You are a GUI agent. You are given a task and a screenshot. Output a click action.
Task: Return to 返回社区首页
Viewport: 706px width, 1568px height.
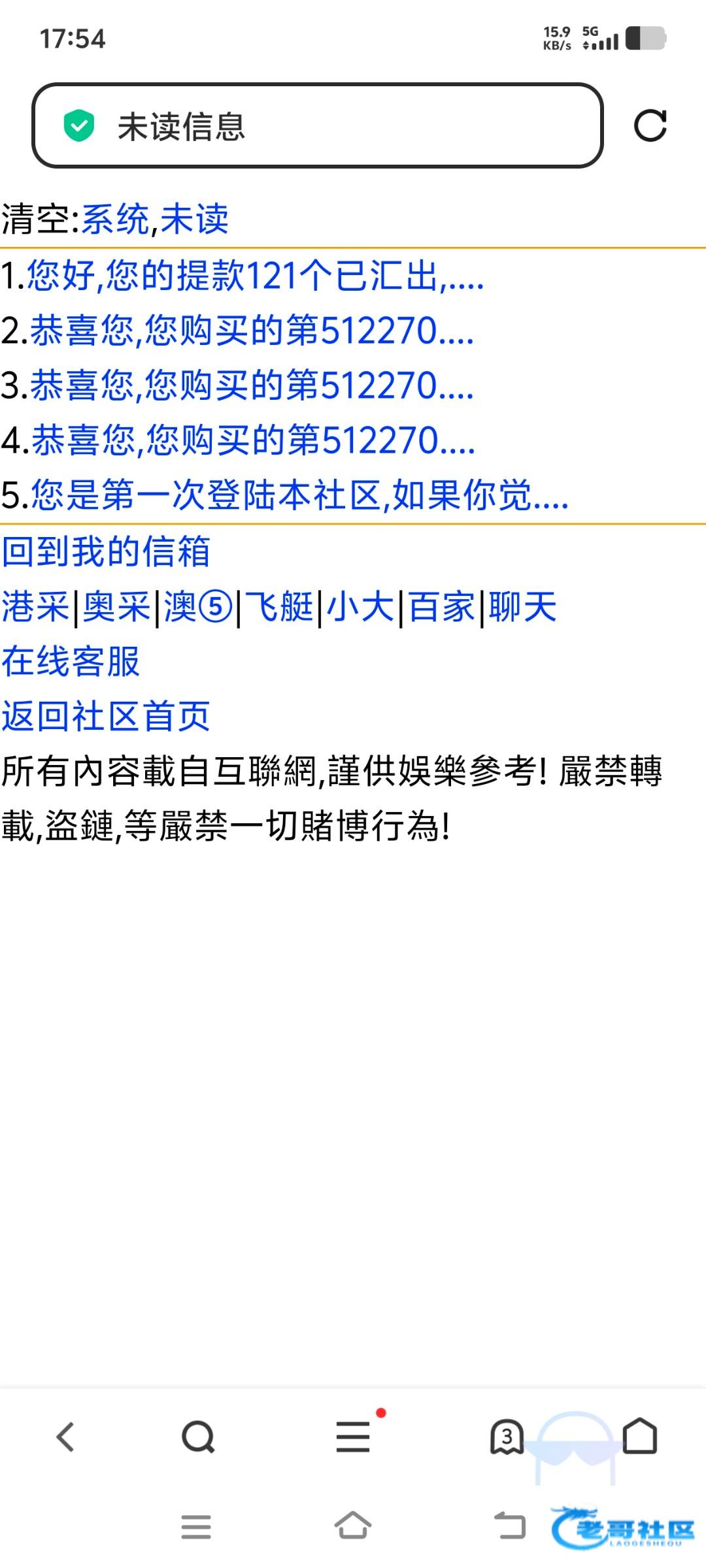tap(106, 716)
